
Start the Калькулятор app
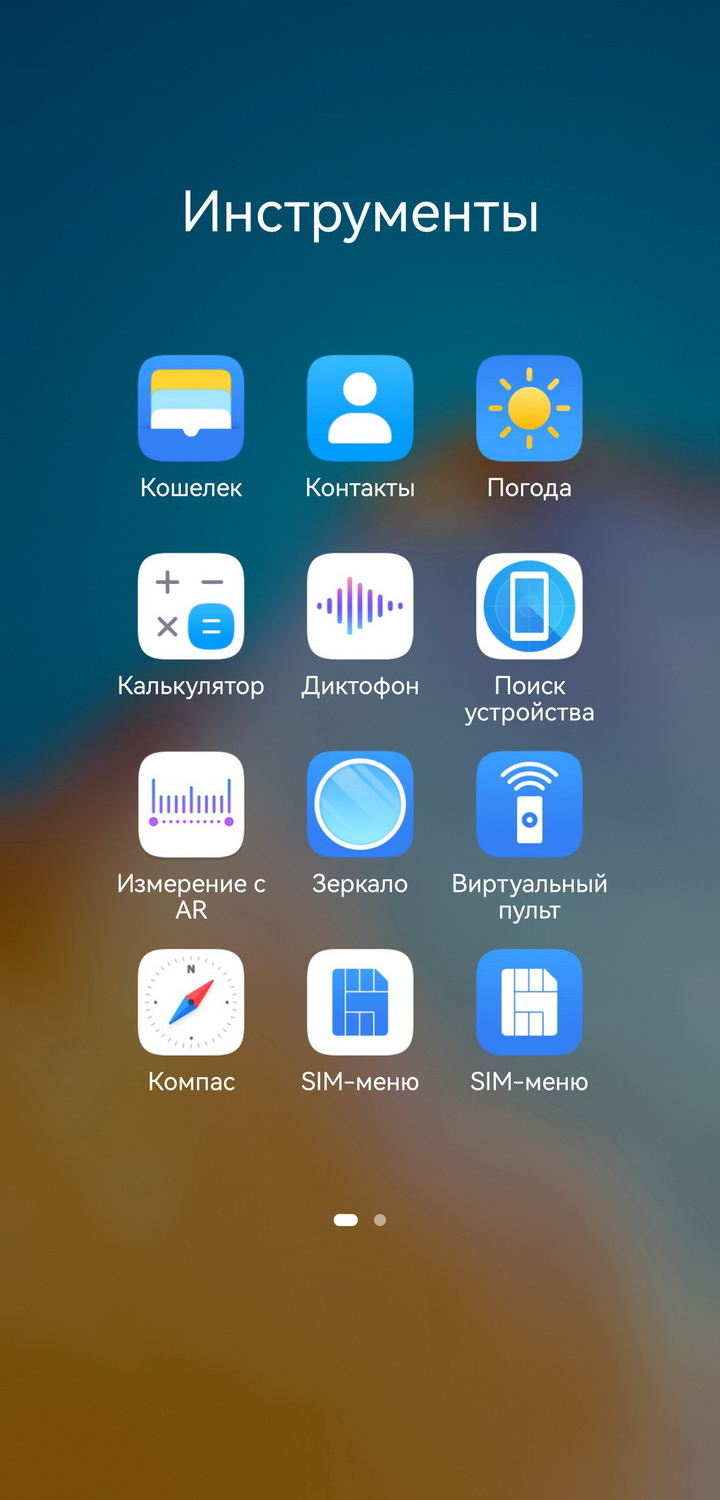tap(191, 606)
